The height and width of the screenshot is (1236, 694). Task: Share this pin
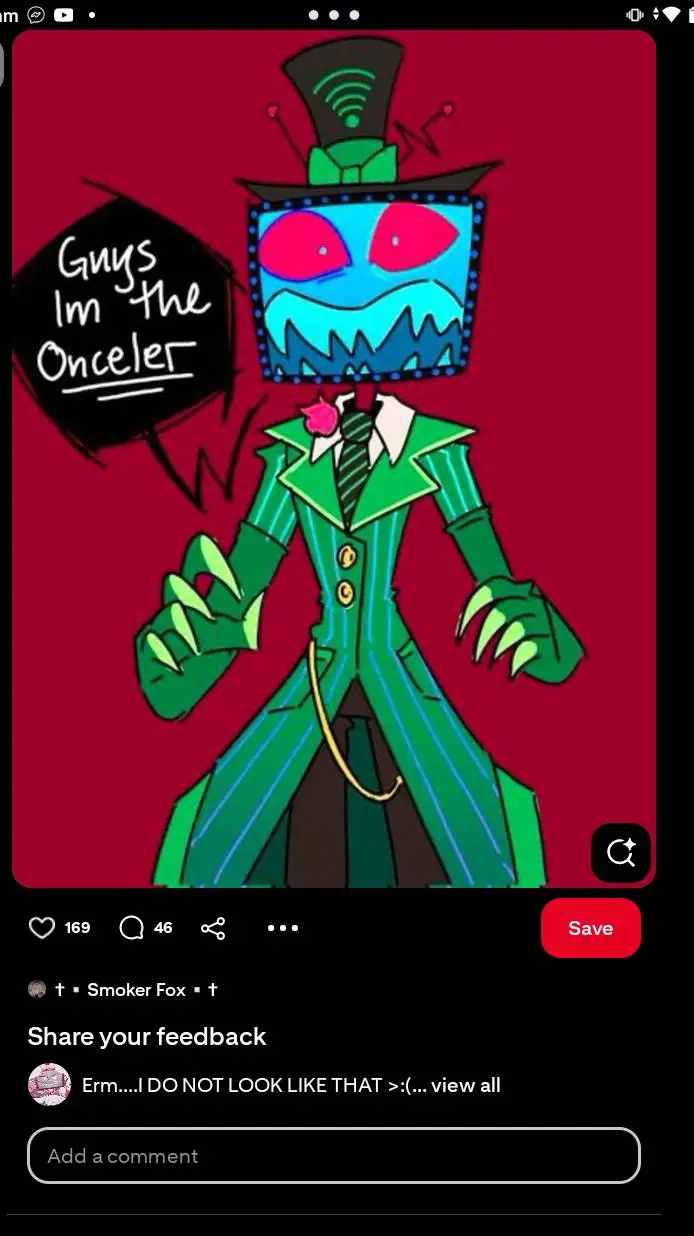213,928
